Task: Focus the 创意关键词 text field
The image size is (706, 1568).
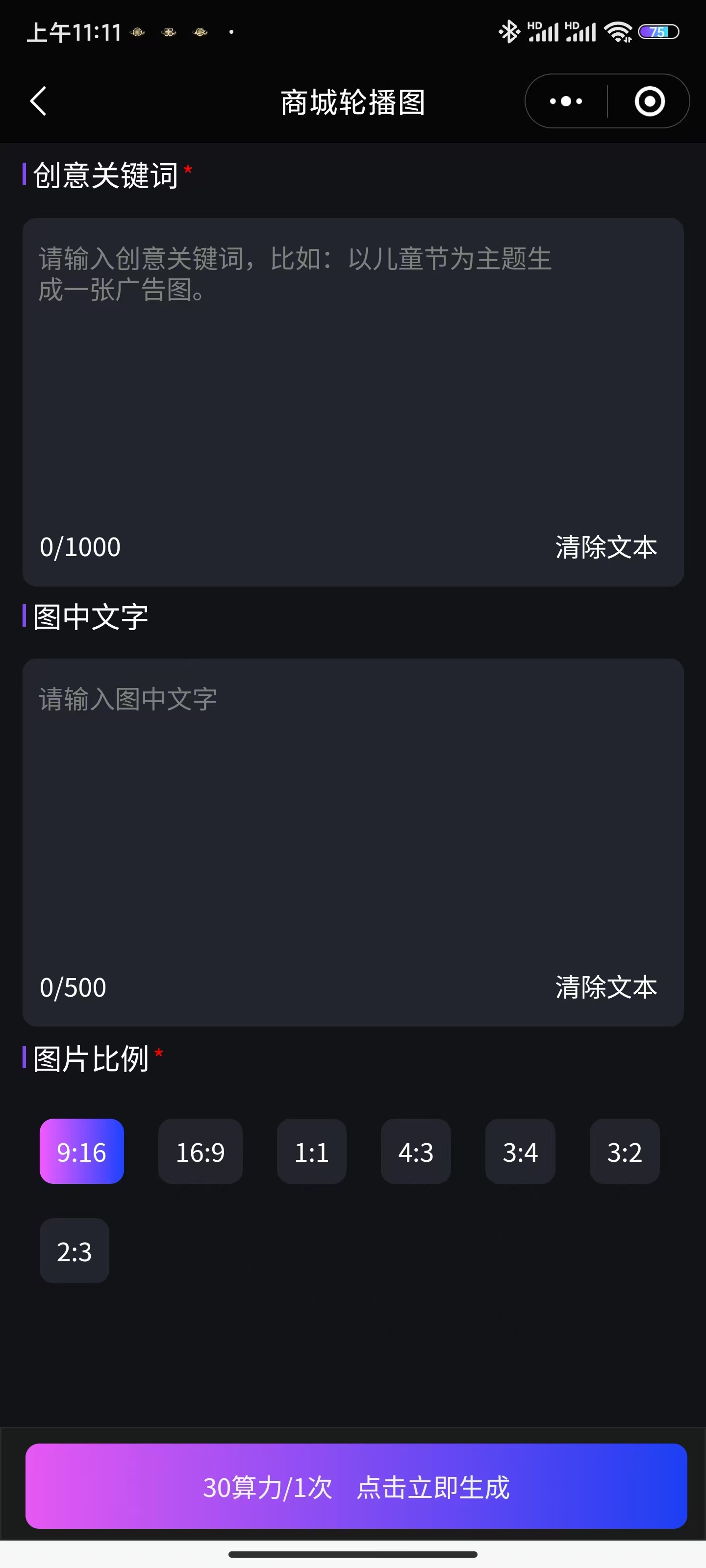Action: click(353, 377)
